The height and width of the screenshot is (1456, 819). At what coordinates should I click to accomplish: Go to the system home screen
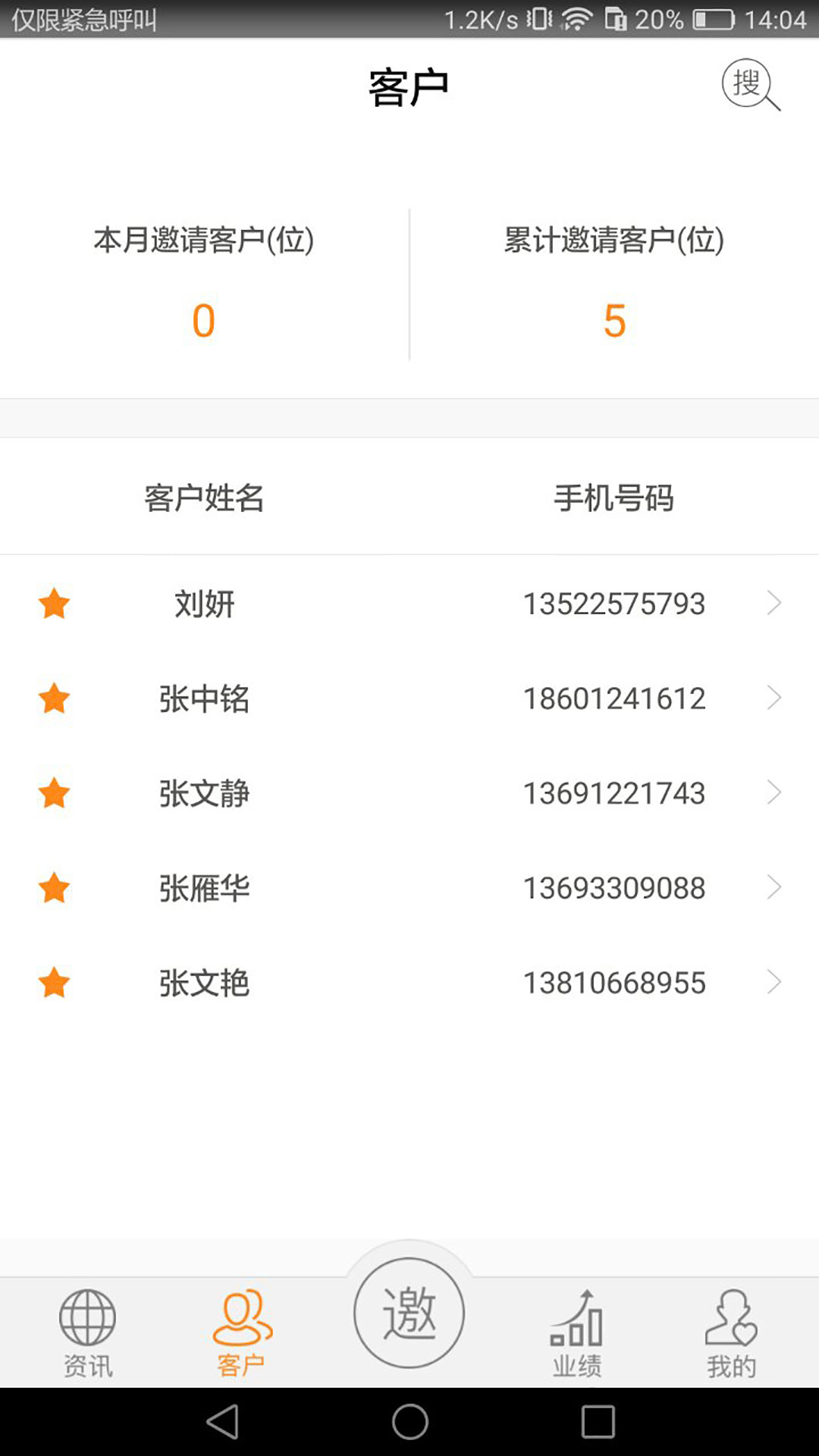pyautogui.click(x=409, y=1421)
